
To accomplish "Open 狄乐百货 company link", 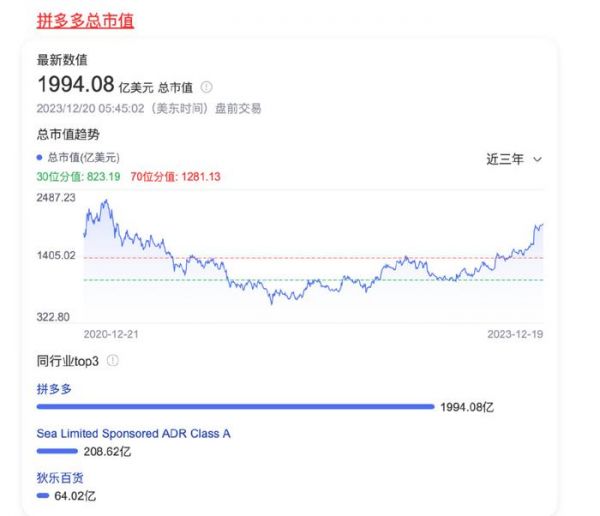I will coord(60,478).
